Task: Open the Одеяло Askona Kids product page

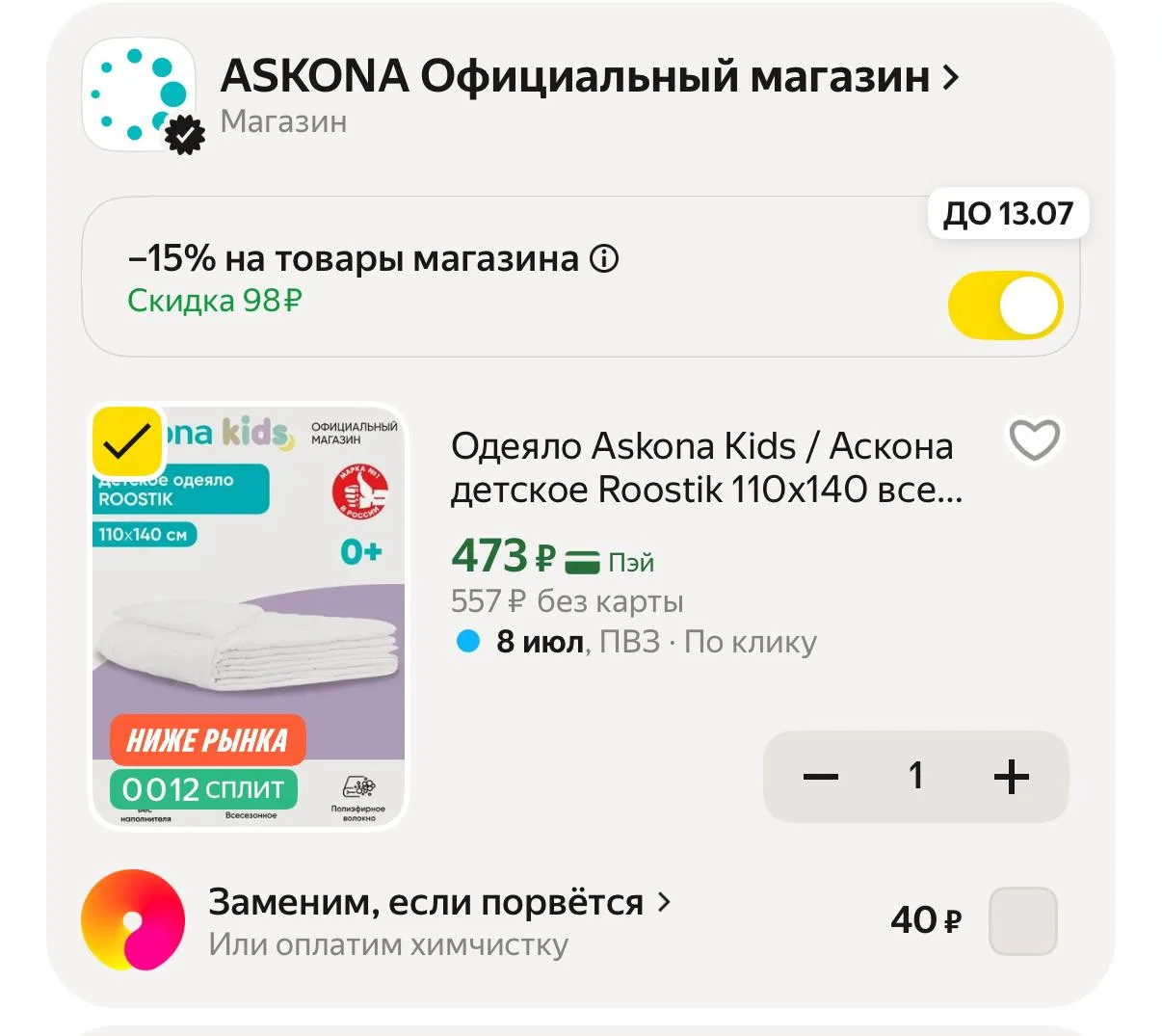Action: (x=706, y=467)
